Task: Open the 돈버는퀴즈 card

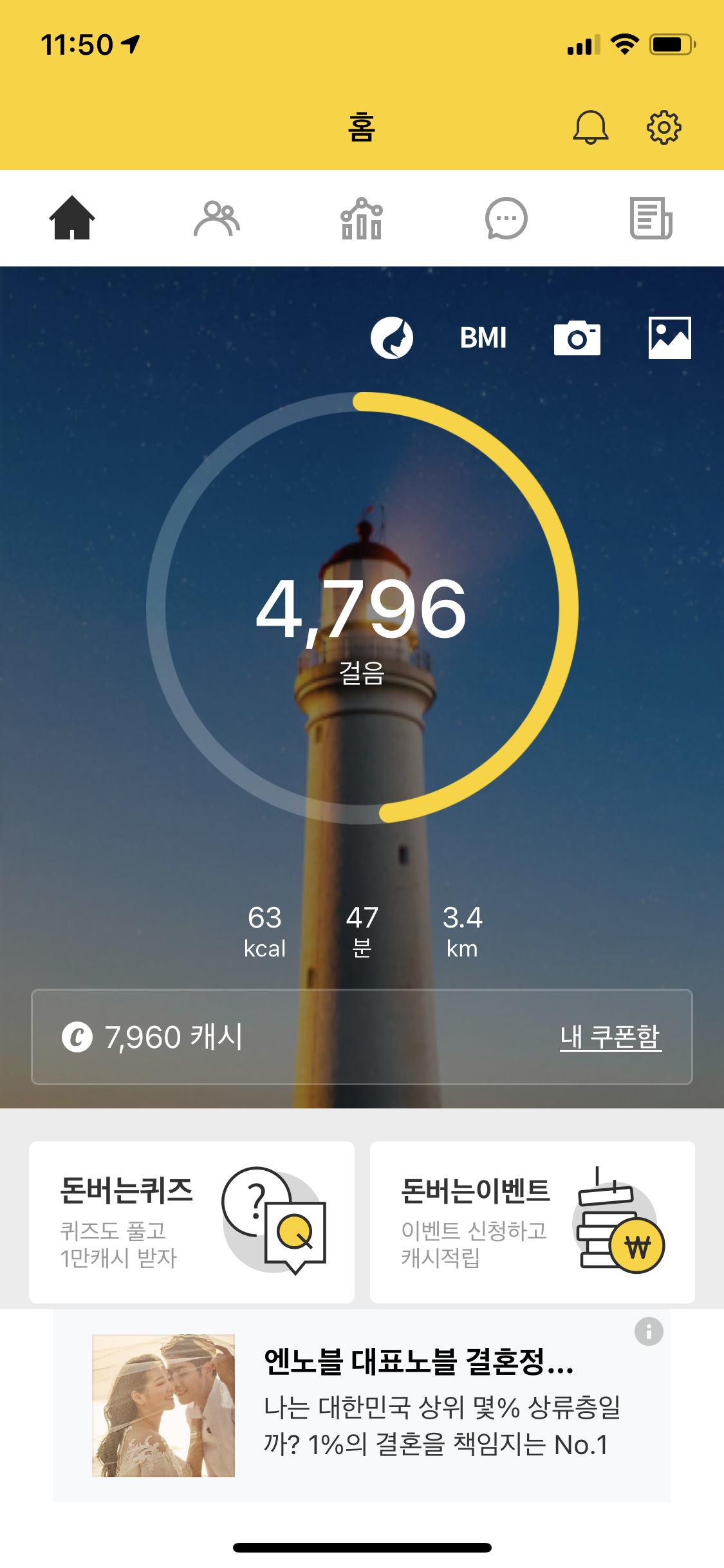Action: 192,1222
